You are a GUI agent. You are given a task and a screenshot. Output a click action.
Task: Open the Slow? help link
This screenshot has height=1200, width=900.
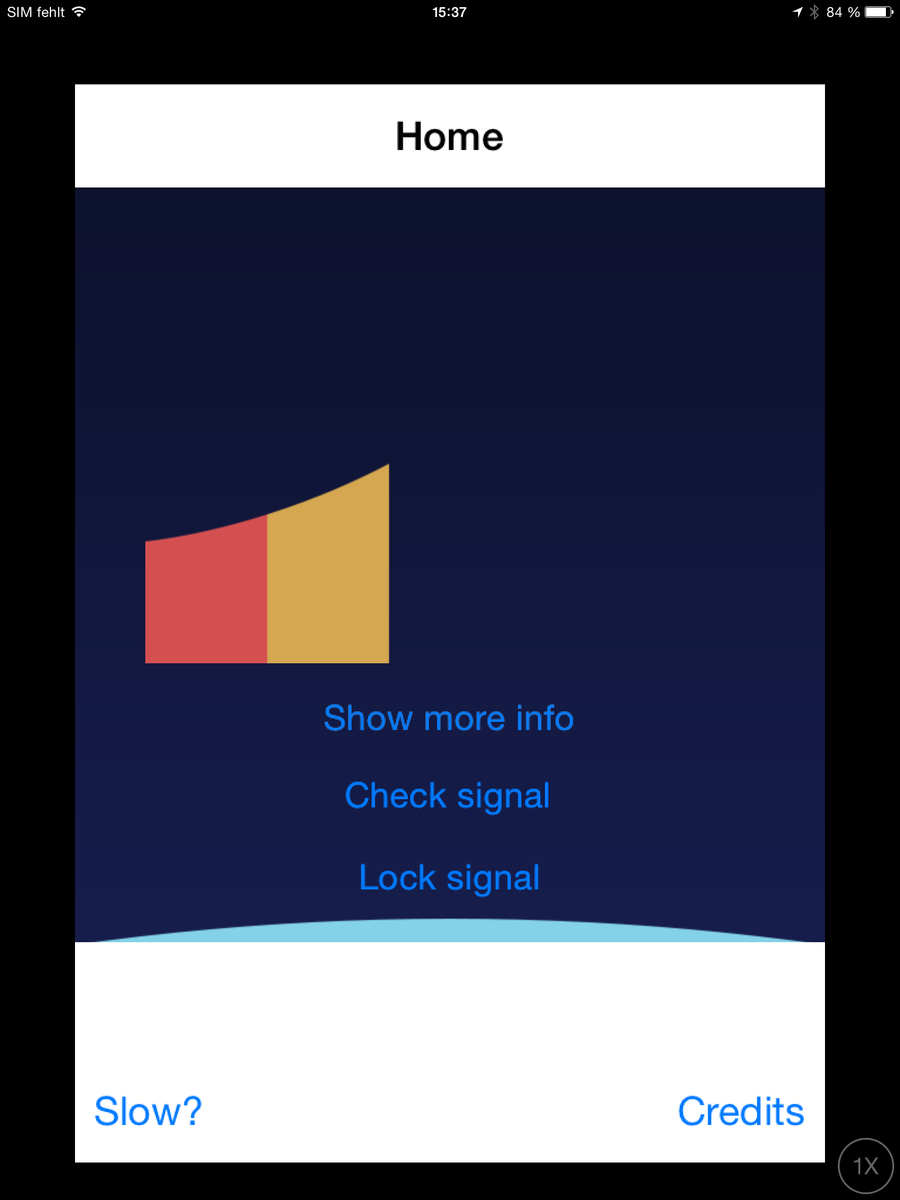pos(148,1111)
